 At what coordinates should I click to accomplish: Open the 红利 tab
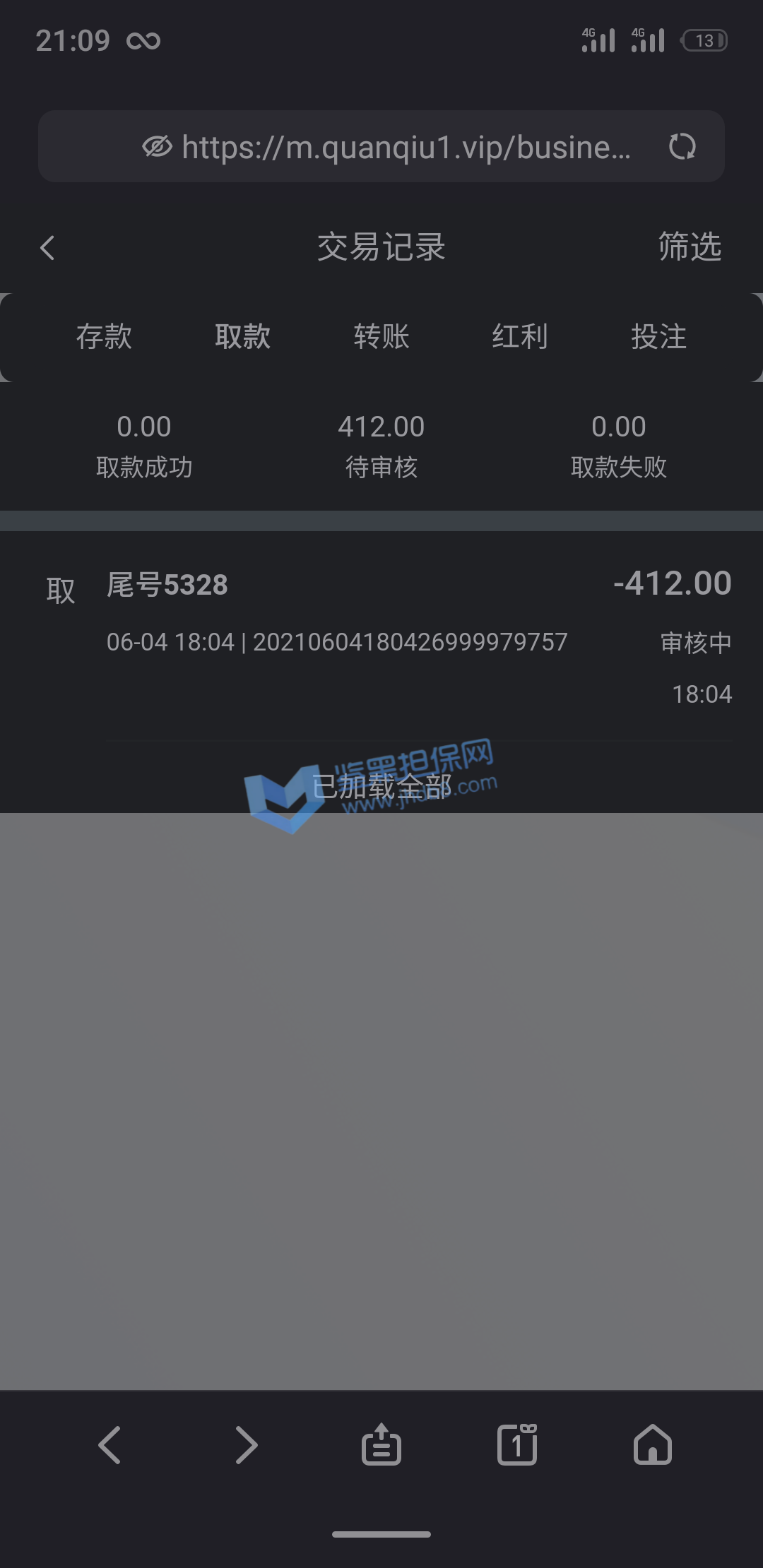coord(520,337)
